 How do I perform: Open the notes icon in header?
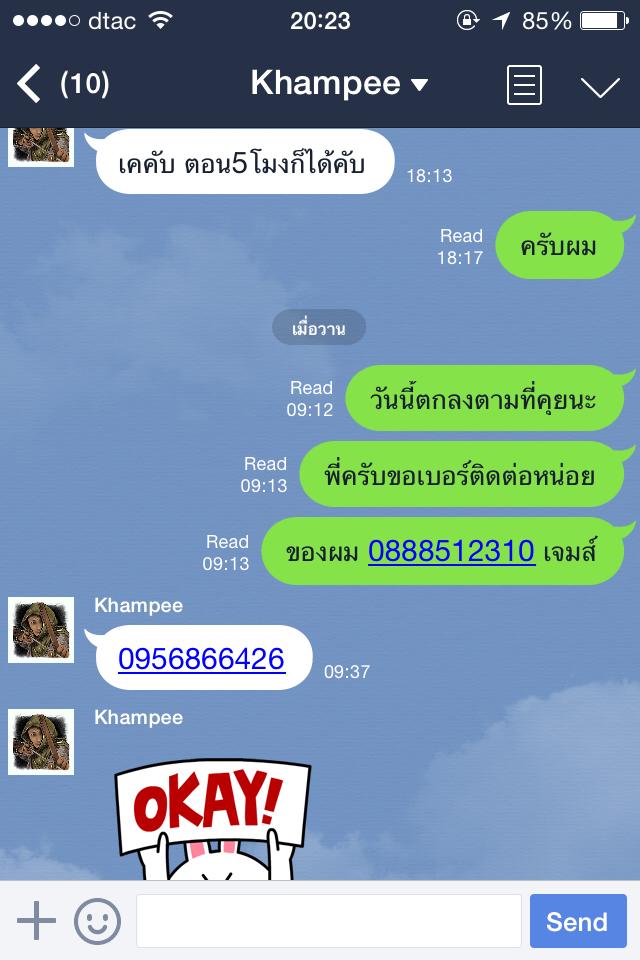(524, 85)
